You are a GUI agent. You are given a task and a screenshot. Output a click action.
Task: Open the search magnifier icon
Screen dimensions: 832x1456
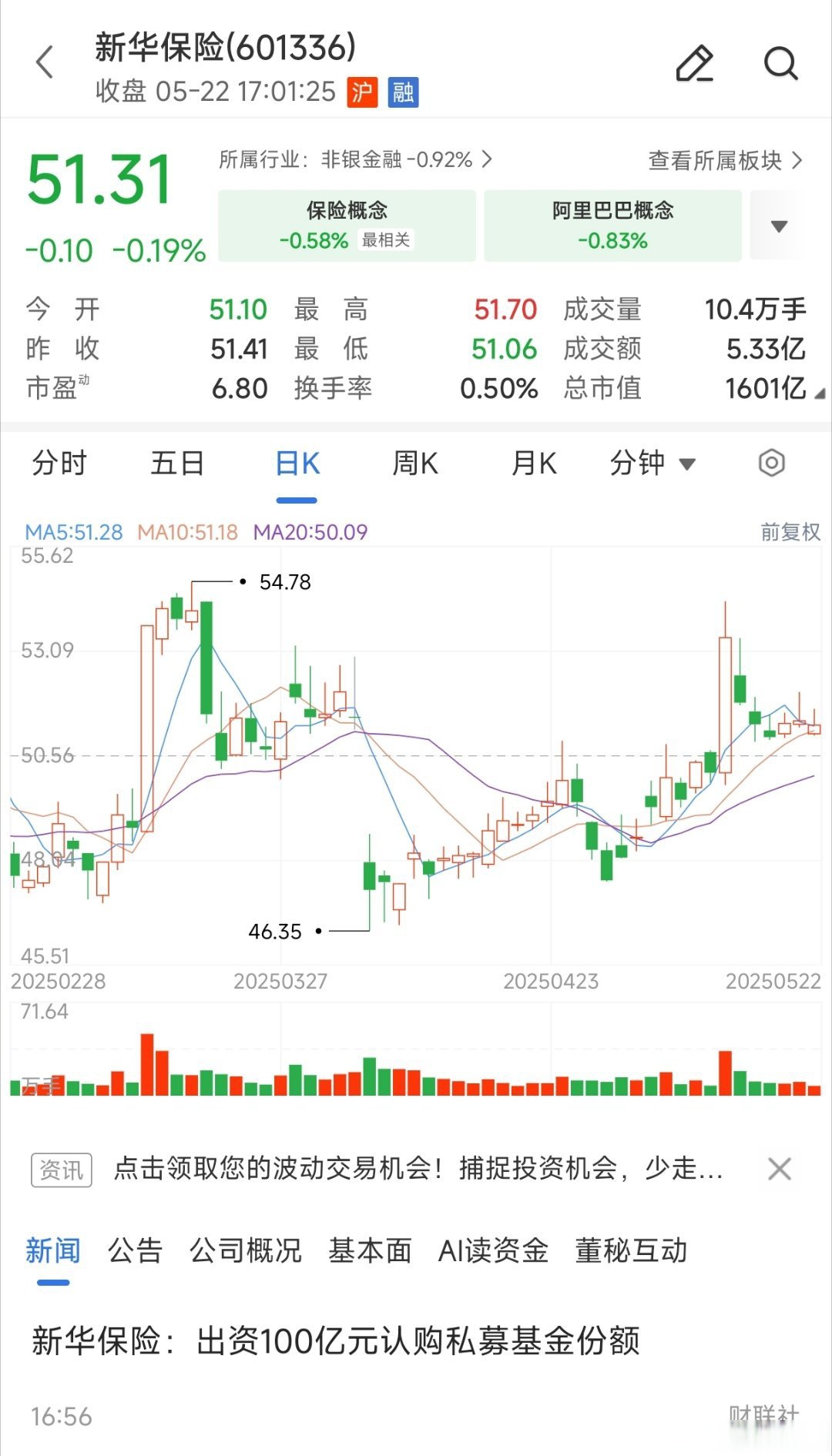coord(780,64)
